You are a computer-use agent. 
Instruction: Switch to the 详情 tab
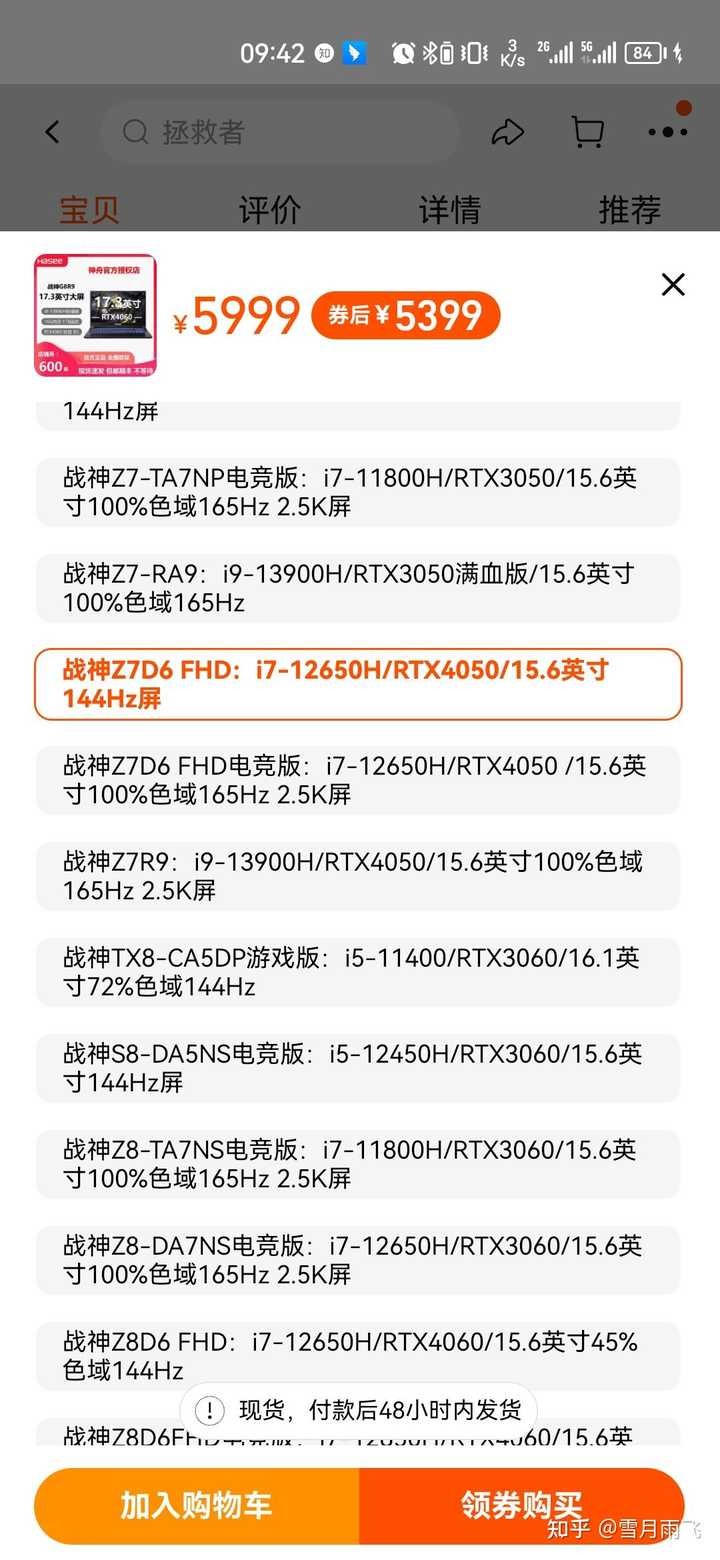(449, 209)
